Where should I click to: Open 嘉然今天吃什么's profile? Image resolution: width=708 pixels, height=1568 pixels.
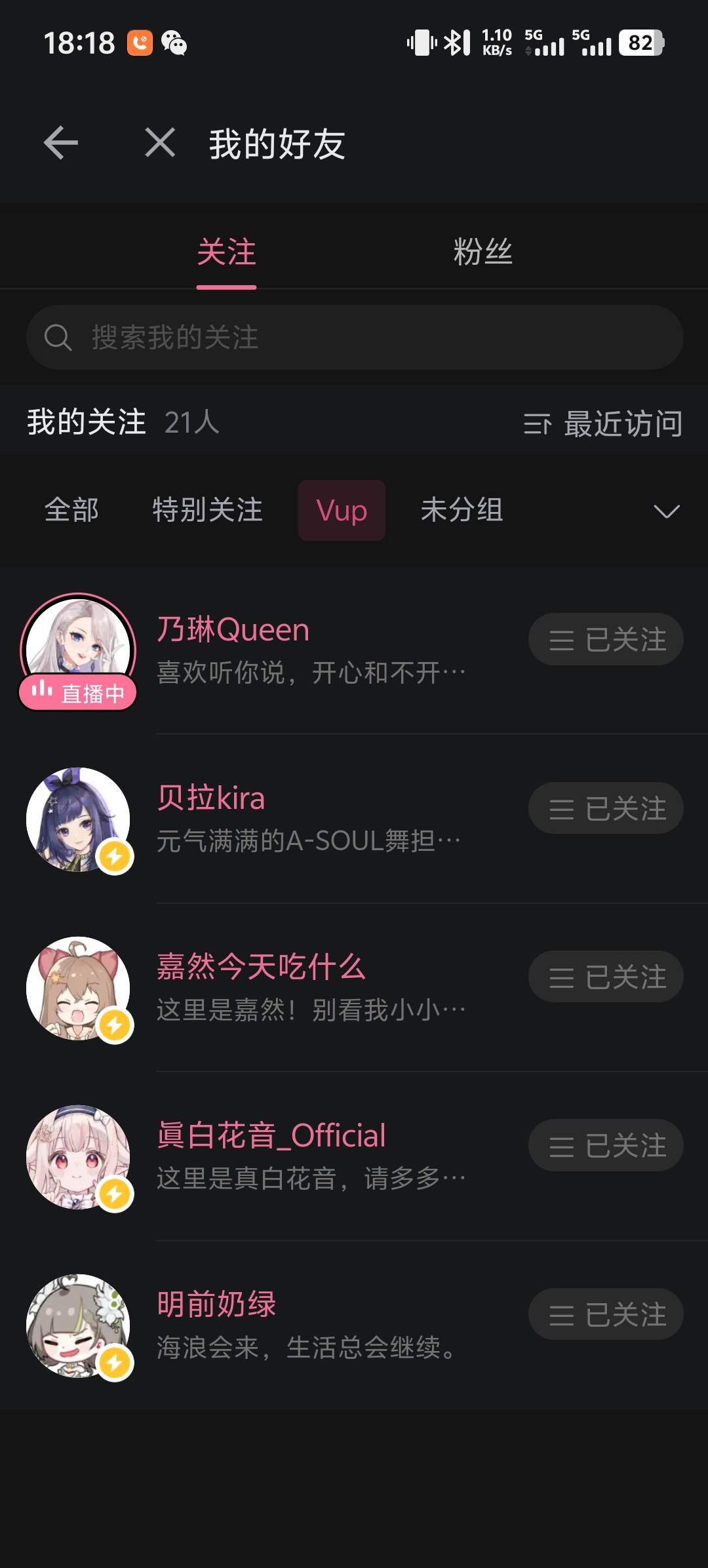261,968
